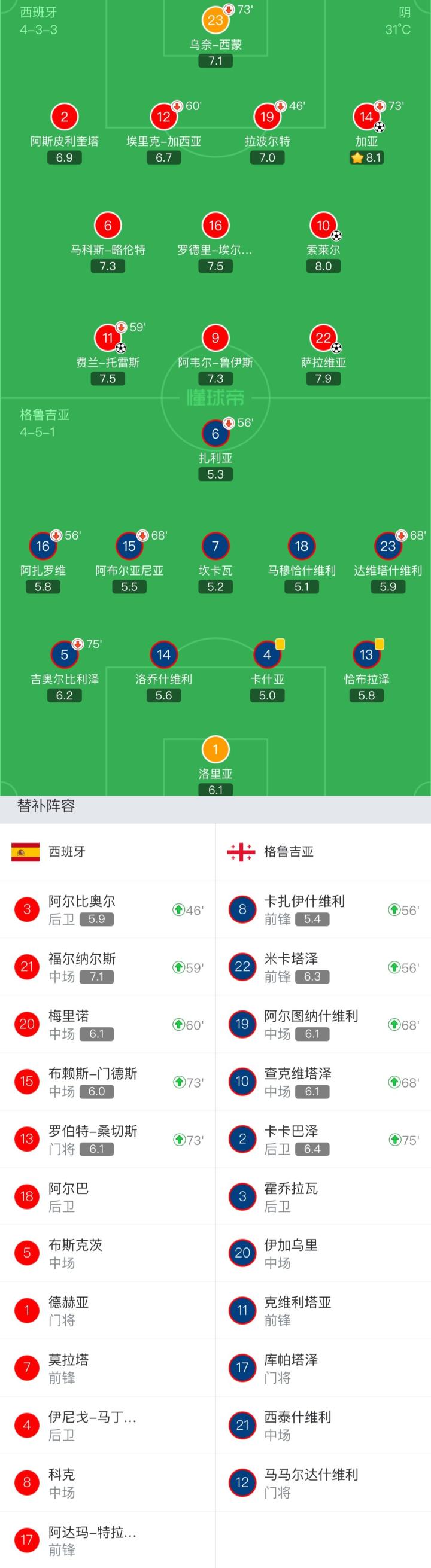Image resolution: width=431 pixels, height=1568 pixels.
Task: View Georgia goalkeeper 洛里亚's profile
Action: pos(215,750)
